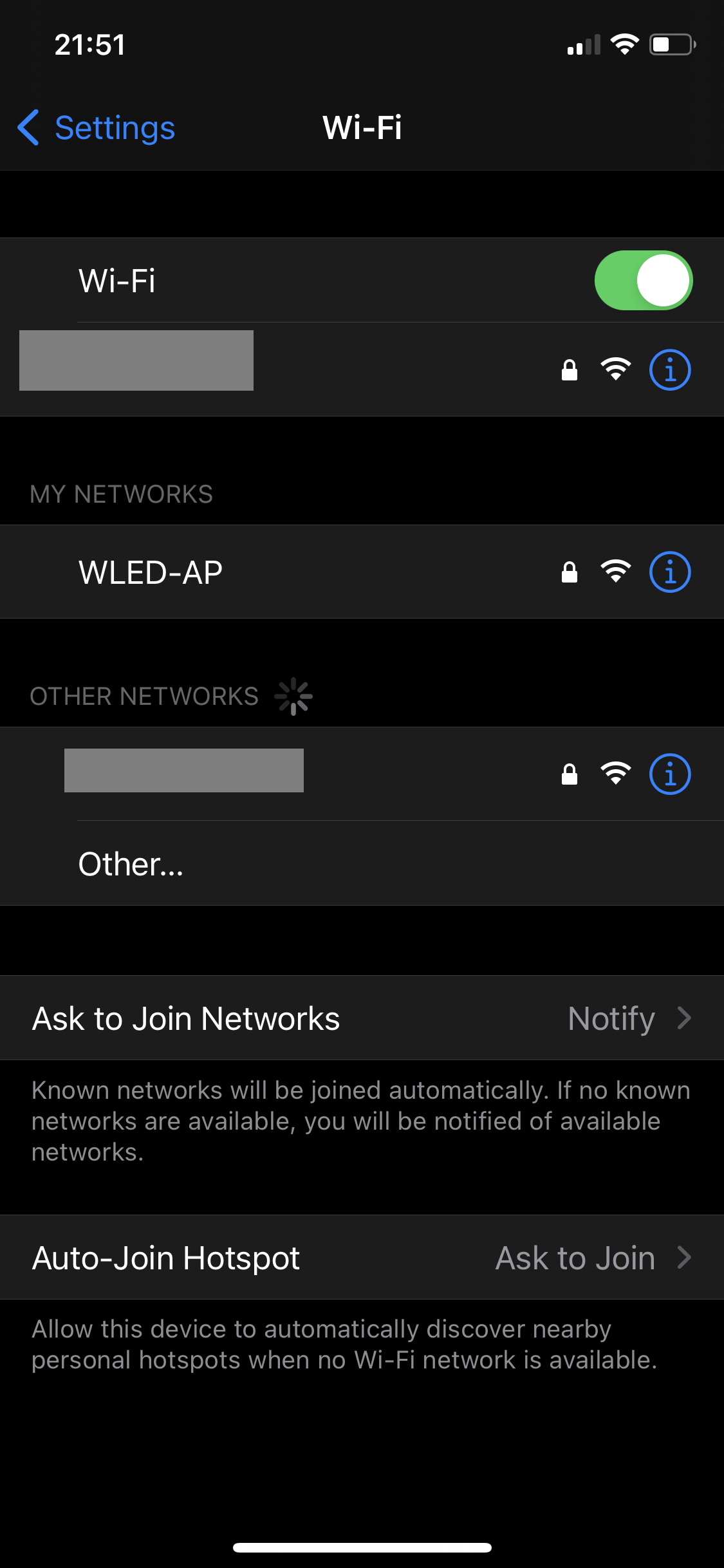Image resolution: width=724 pixels, height=1568 pixels.
Task: Open Auto-Join Hotspot options
Action: click(362, 1258)
